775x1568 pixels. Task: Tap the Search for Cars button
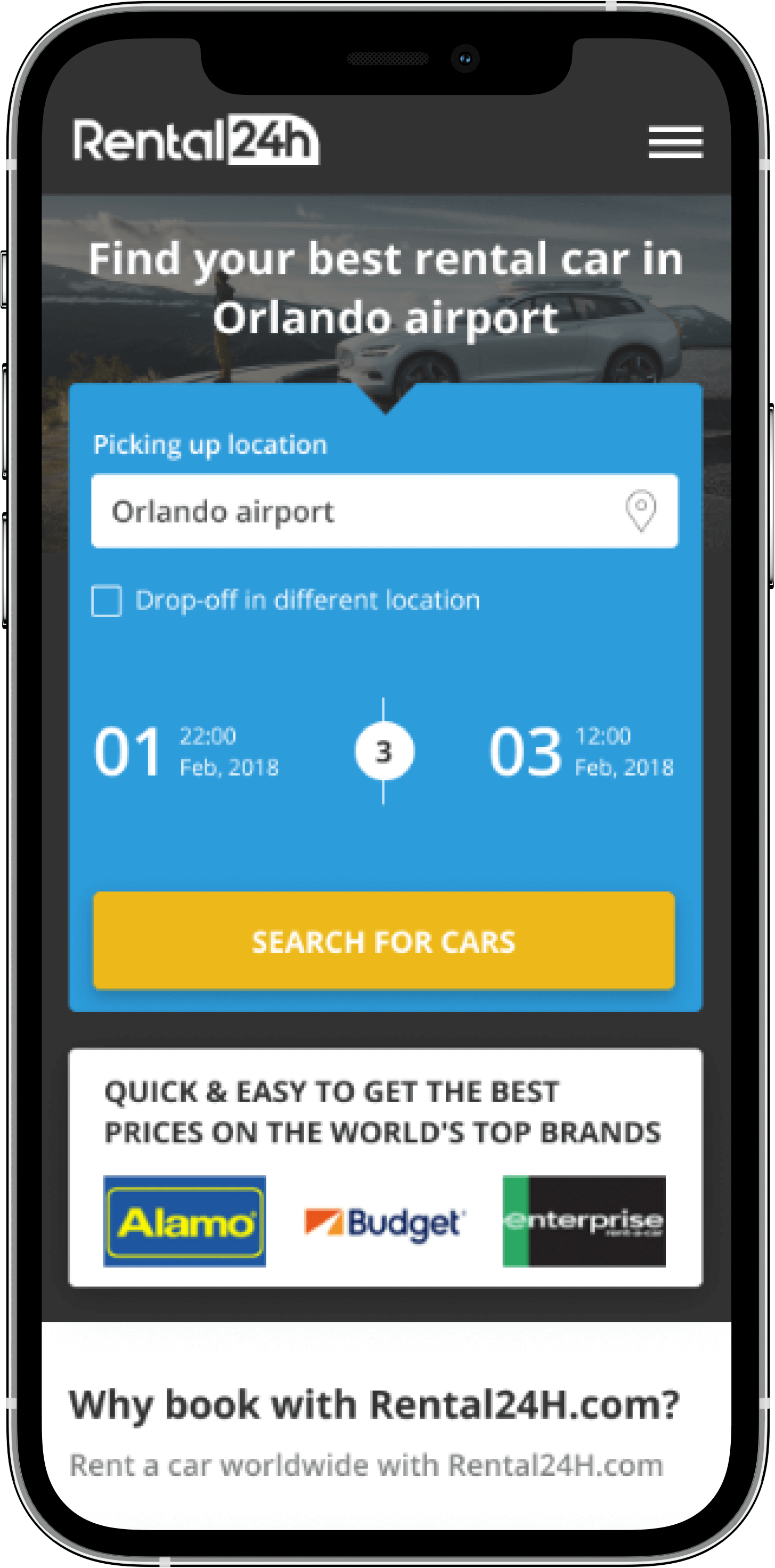[384, 941]
